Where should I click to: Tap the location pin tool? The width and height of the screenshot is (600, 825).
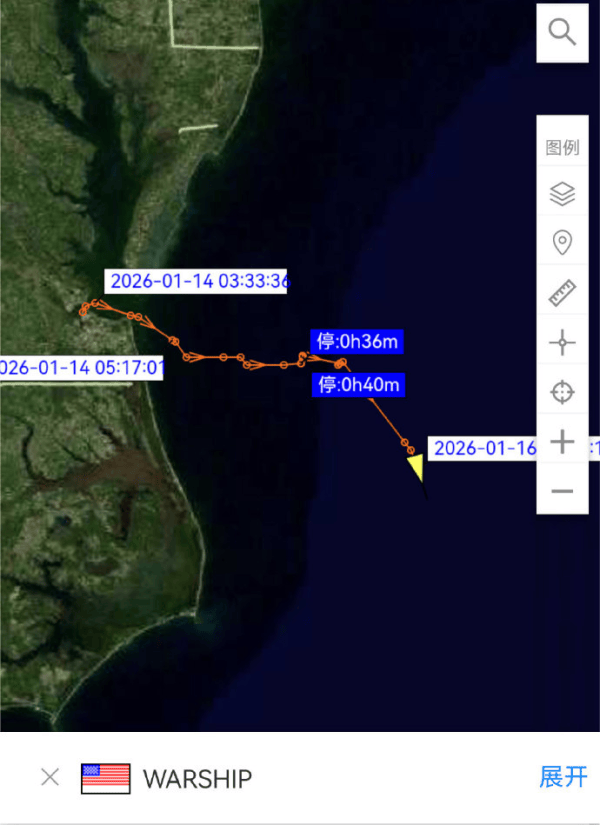tap(563, 243)
